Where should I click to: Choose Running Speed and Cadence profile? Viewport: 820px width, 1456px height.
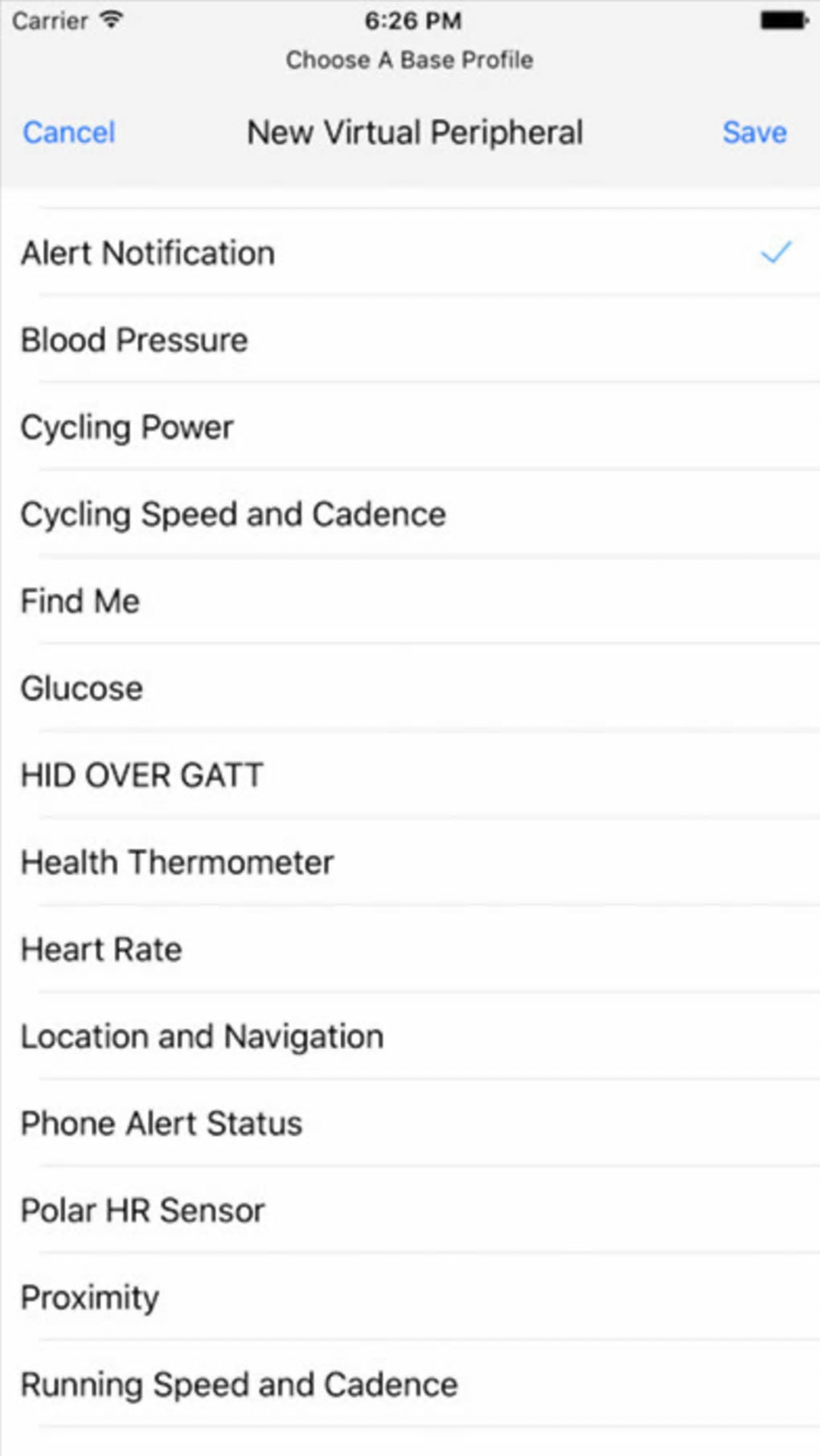tap(239, 1384)
